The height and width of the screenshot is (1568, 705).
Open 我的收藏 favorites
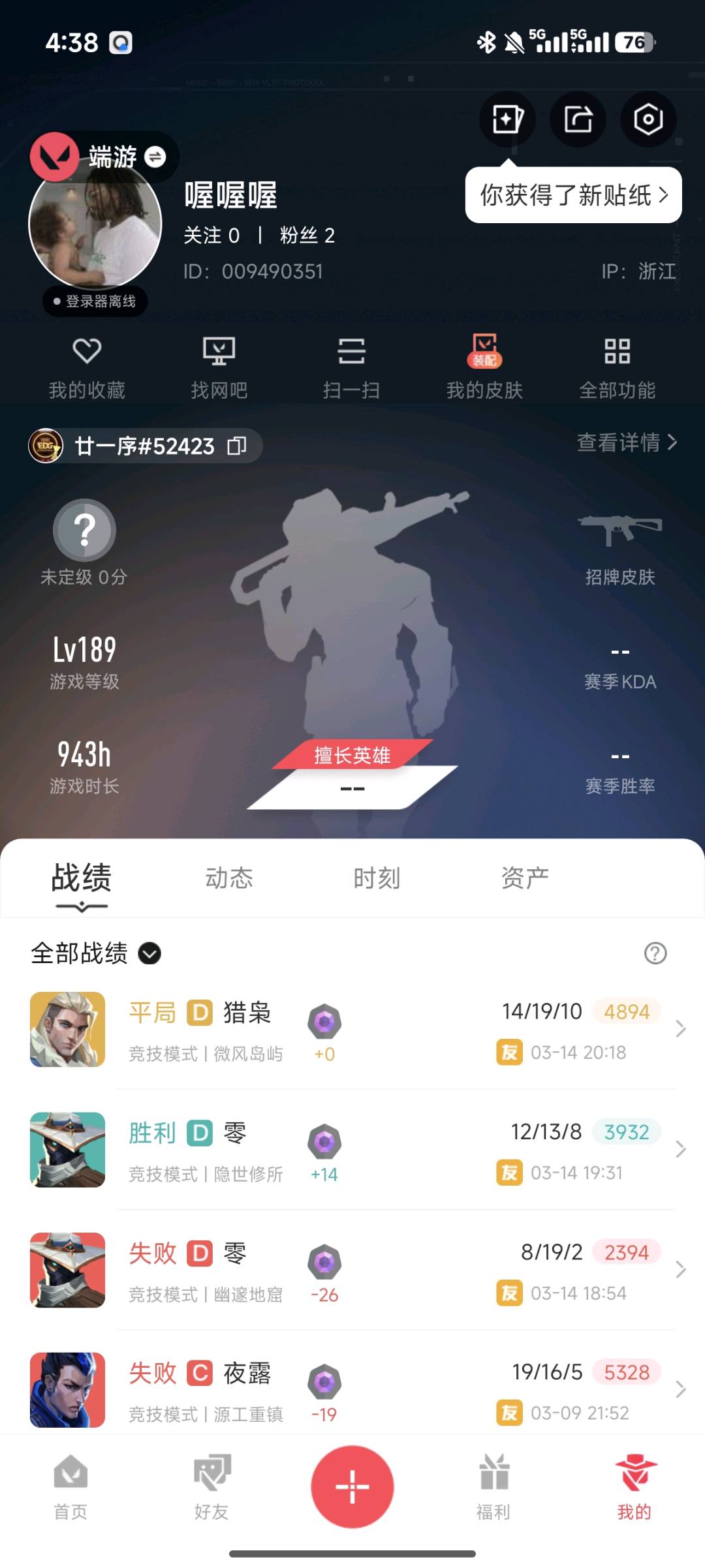click(87, 367)
